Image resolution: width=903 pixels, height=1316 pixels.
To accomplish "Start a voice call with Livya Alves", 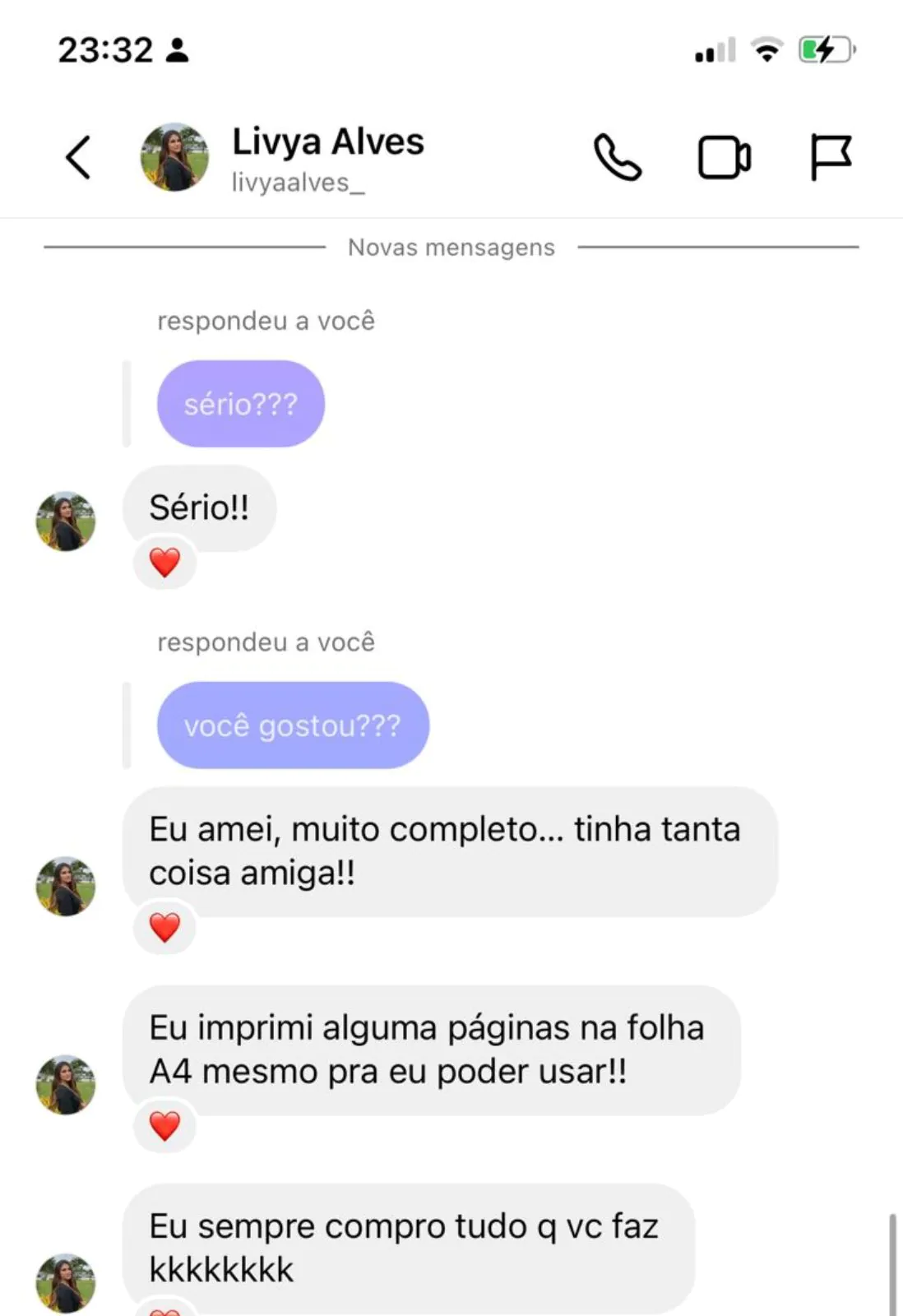I will 617,156.
